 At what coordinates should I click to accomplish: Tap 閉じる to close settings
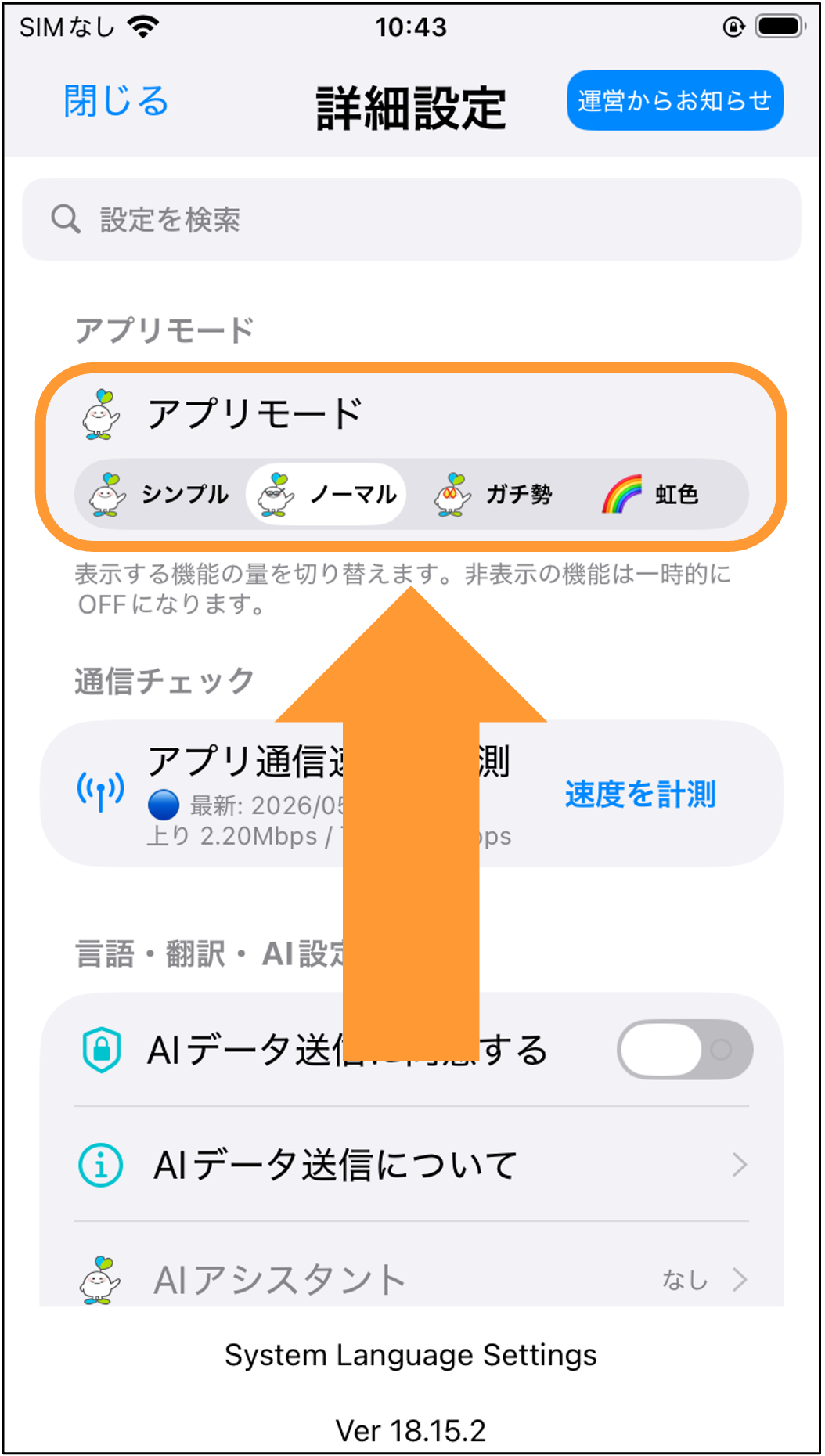[x=116, y=101]
